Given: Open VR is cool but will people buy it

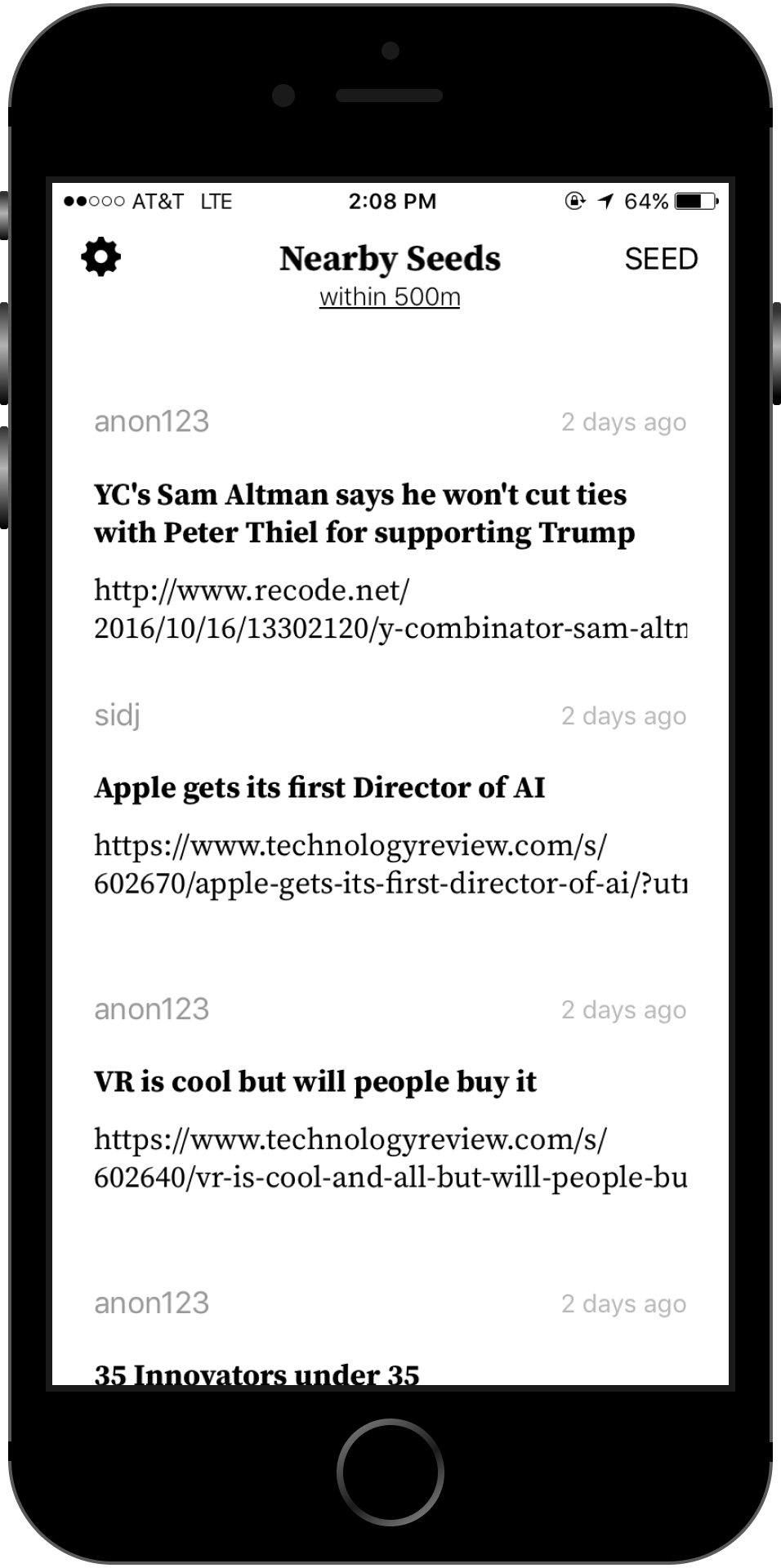Looking at the screenshot, I should click(x=315, y=1082).
